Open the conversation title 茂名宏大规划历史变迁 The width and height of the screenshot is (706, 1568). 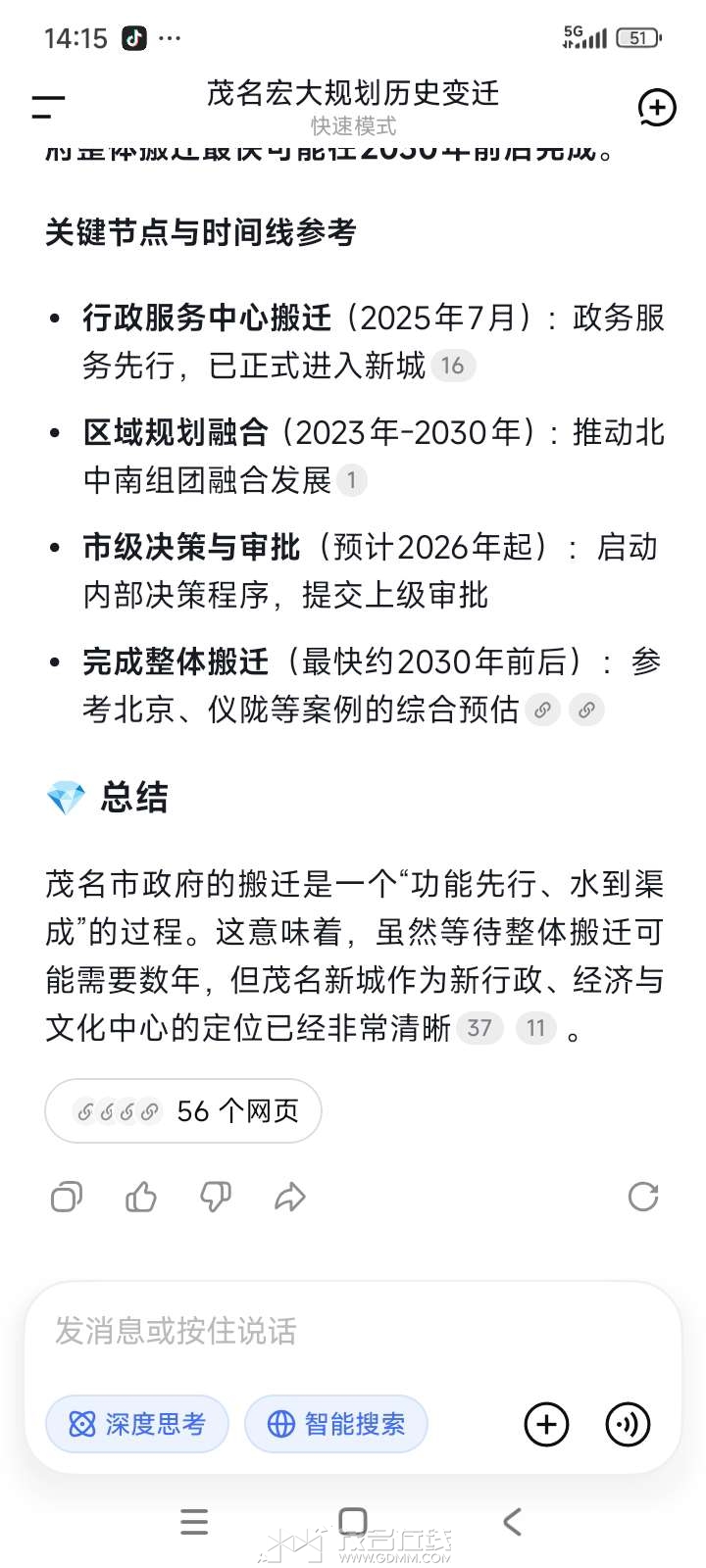(351, 94)
